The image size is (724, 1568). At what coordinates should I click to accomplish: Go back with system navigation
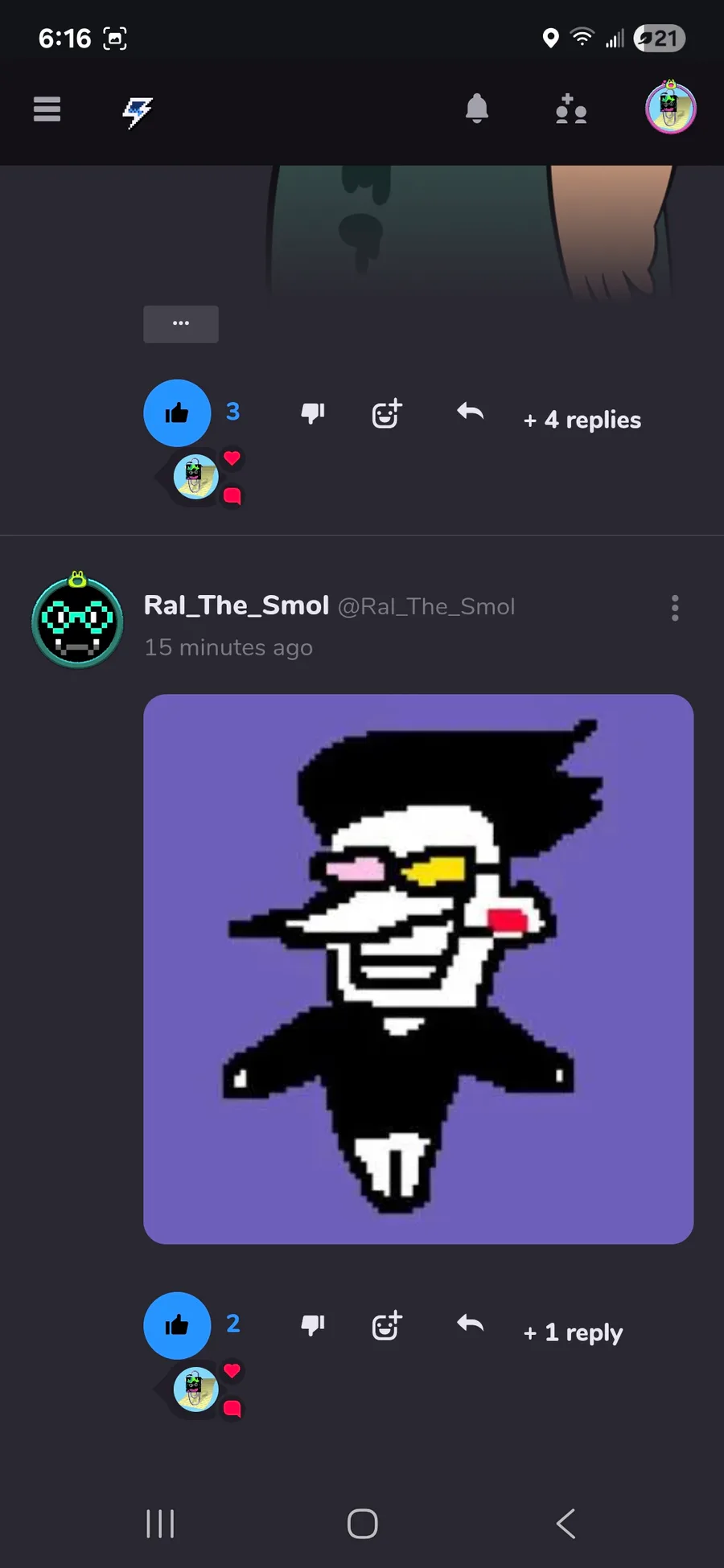point(566,1524)
